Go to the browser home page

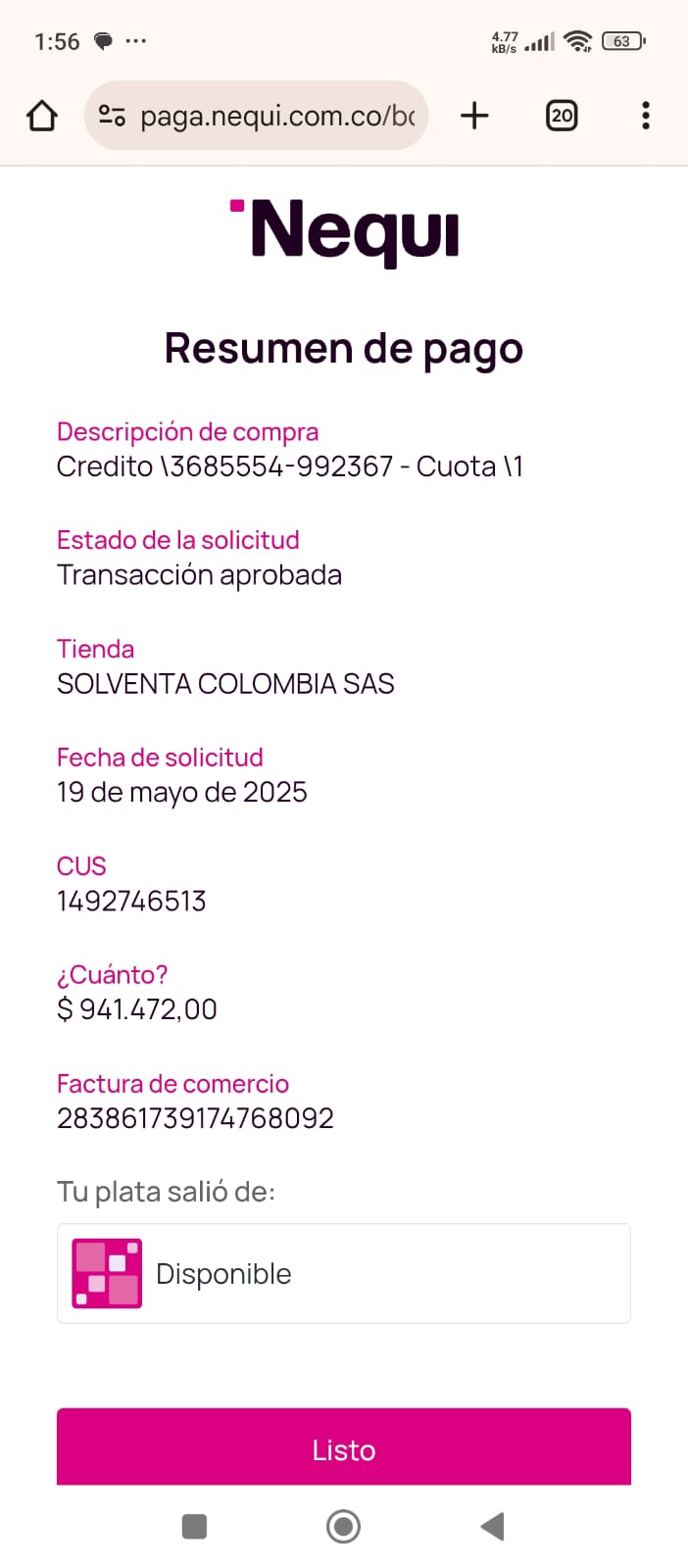(x=42, y=116)
